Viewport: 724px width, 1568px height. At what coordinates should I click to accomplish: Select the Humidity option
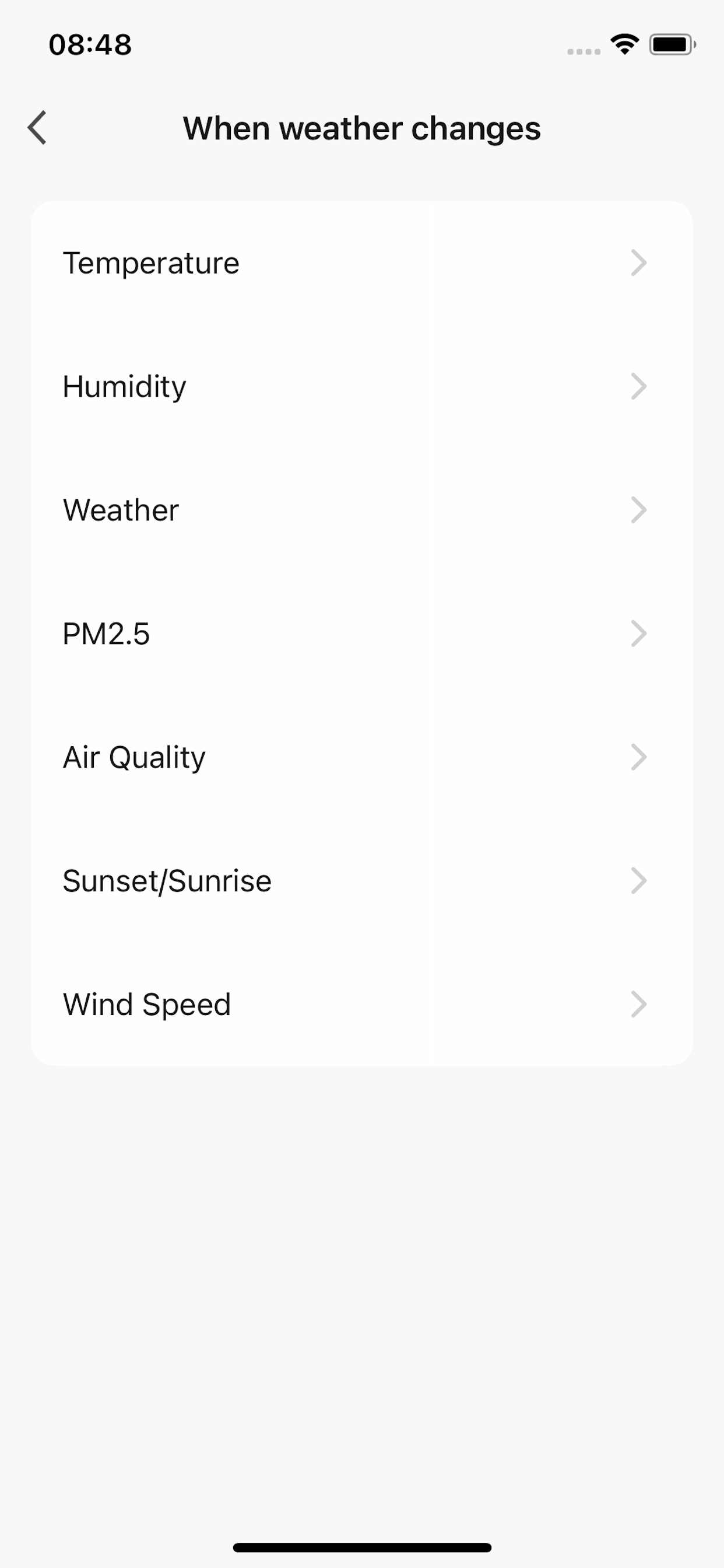coord(362,387)
